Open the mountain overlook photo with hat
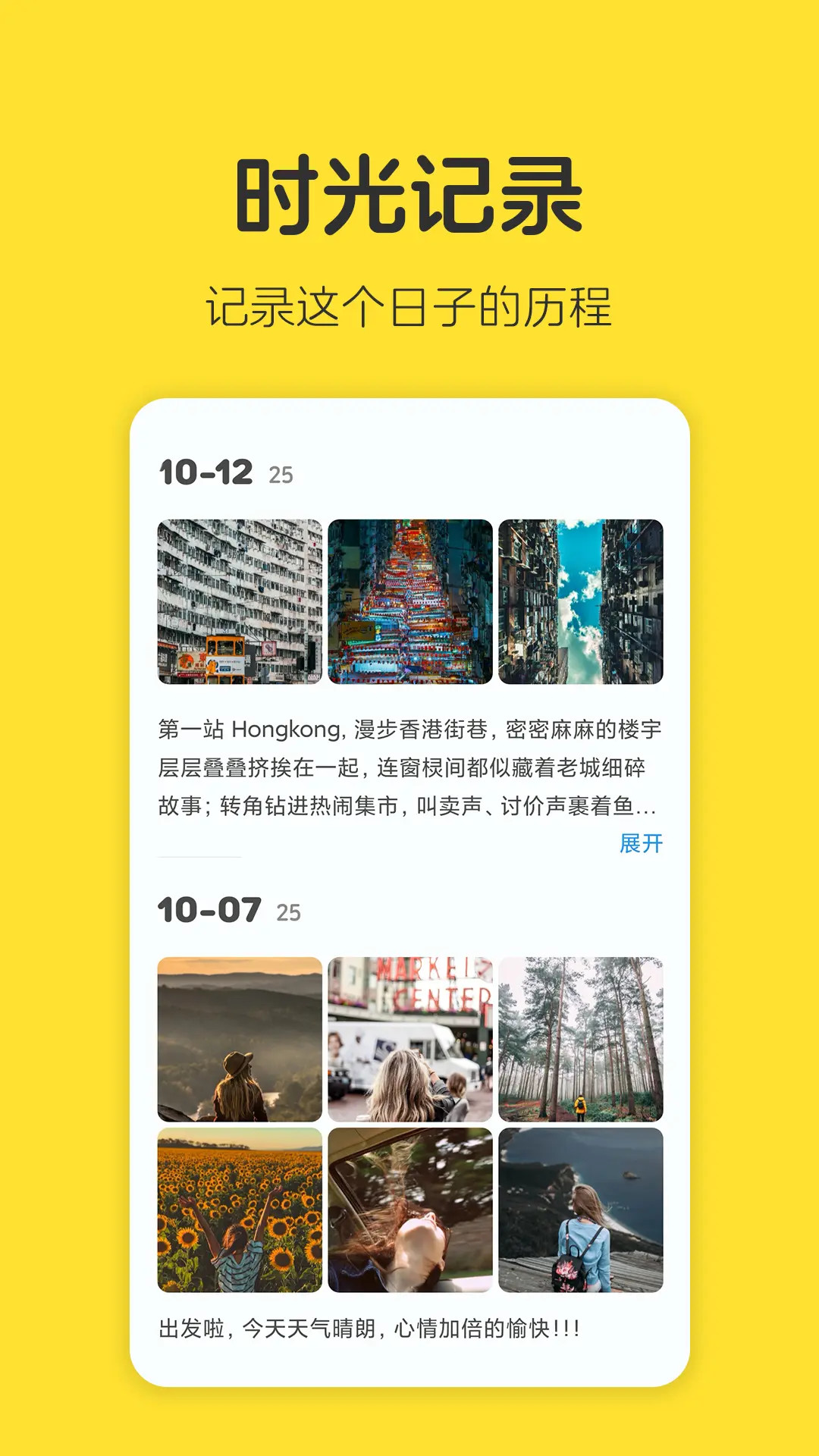This screenshot has width=819, height=1456. (x=239, y=1039)
